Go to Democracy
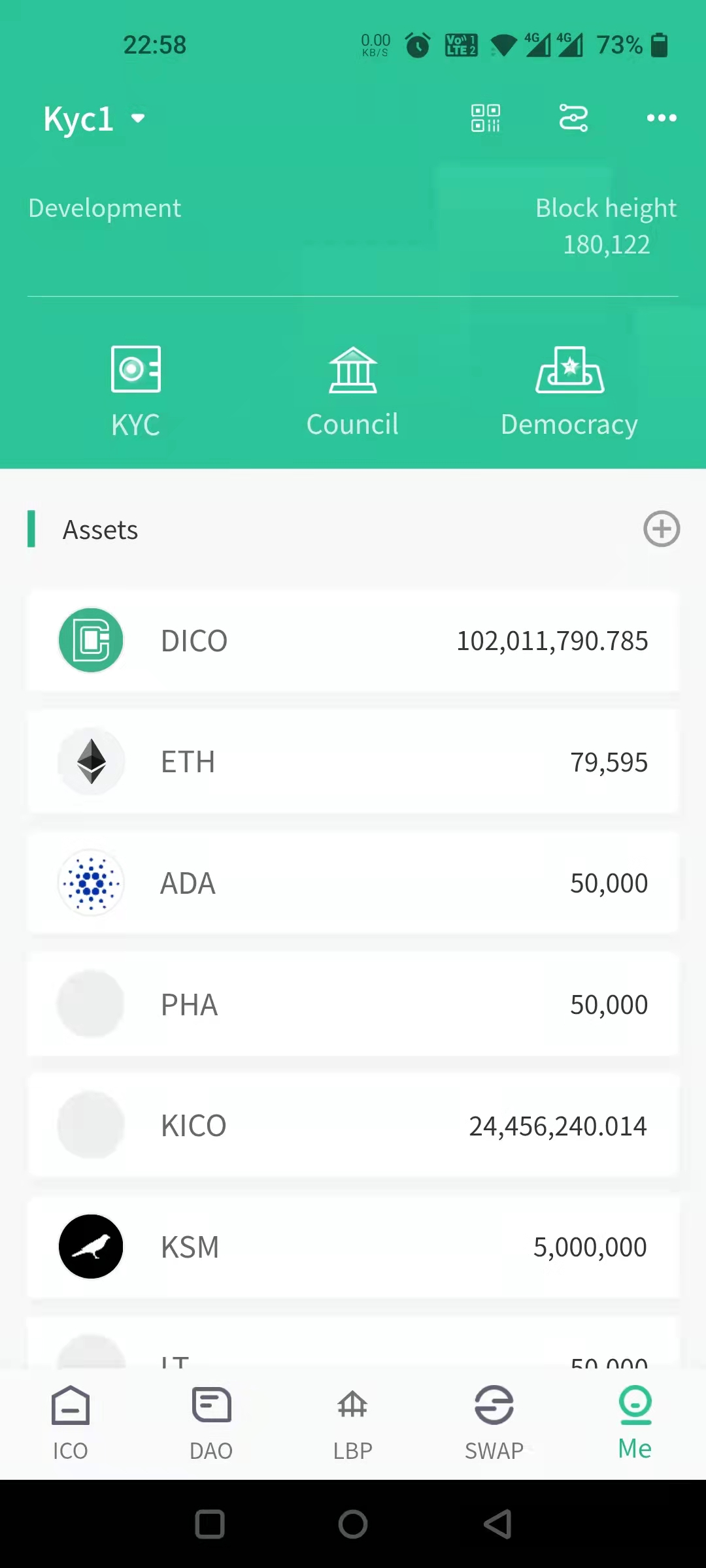The width and height of the screenshot is (706, 1568). tap(569, 392)
